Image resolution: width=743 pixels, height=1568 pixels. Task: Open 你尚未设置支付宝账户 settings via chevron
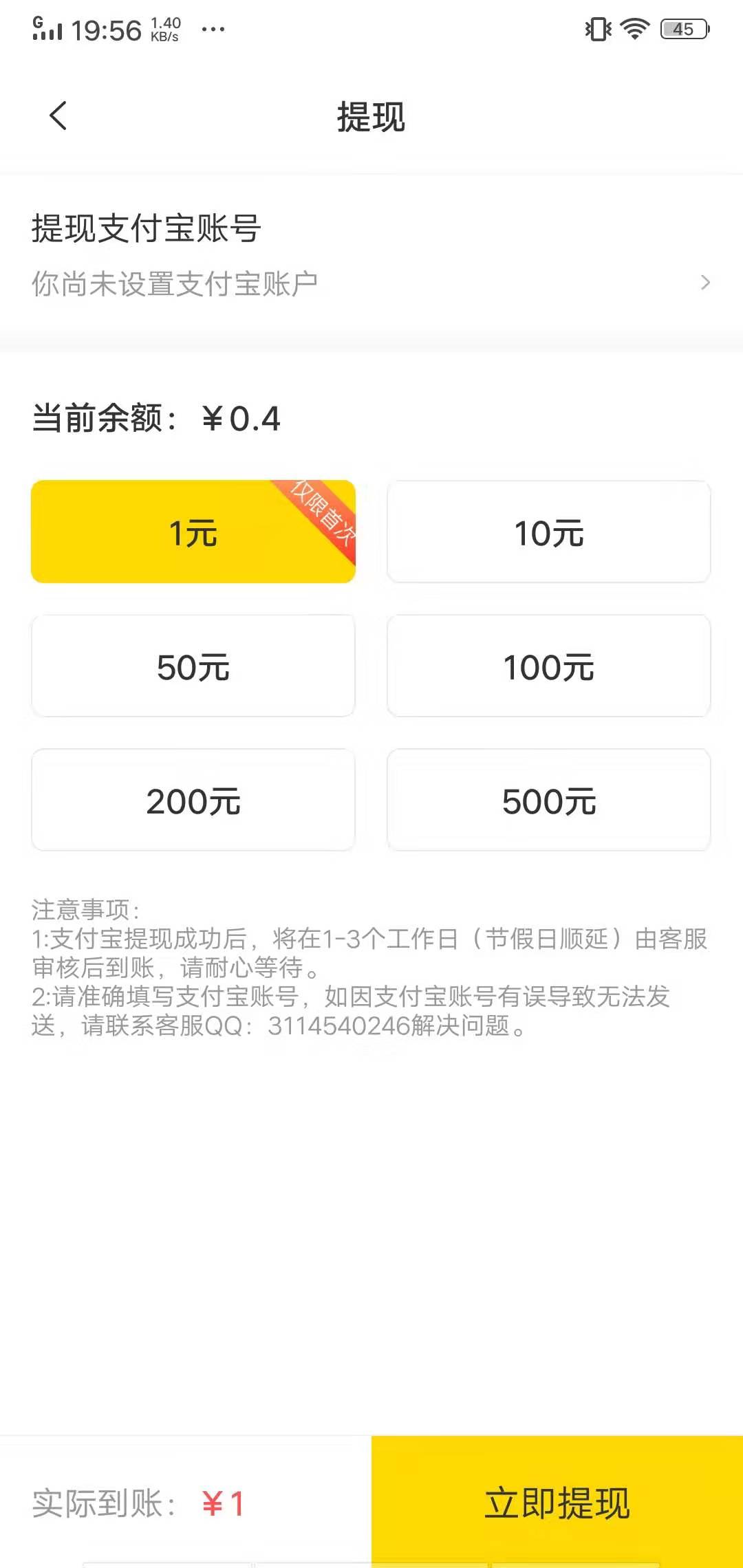706,282
